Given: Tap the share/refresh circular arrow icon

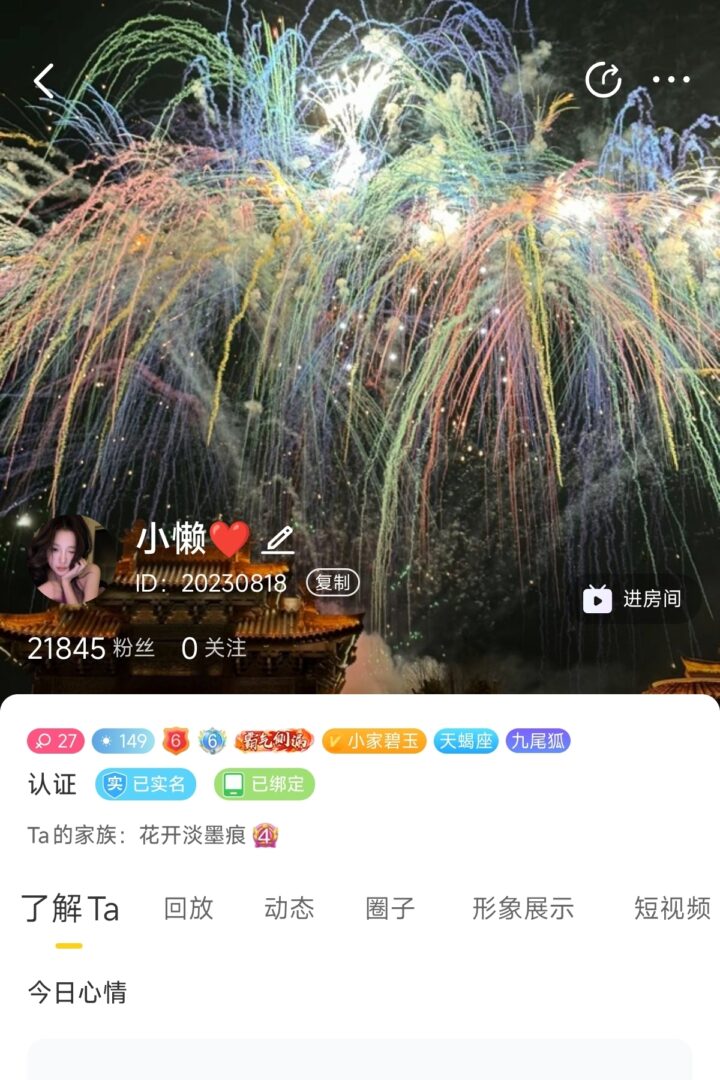Looking at the screenshot, I should 603,80.
